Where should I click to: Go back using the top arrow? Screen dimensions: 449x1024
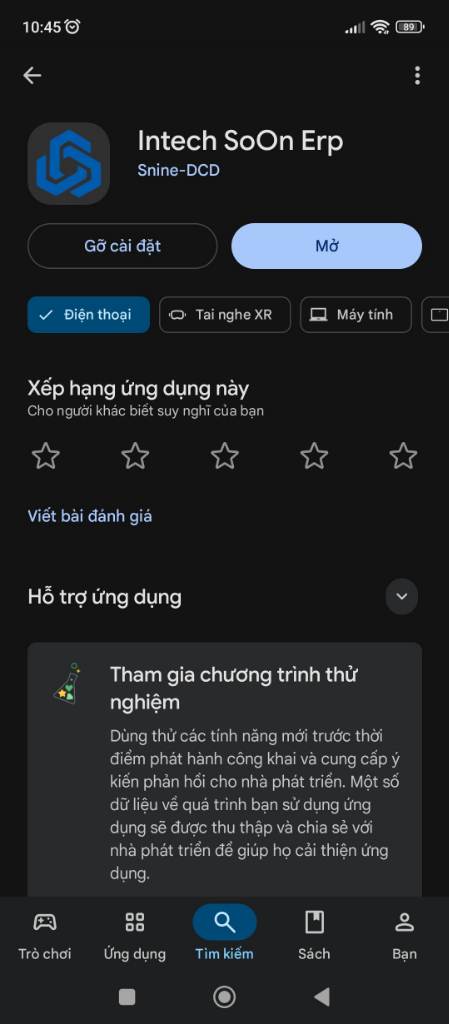coord(32,76)
